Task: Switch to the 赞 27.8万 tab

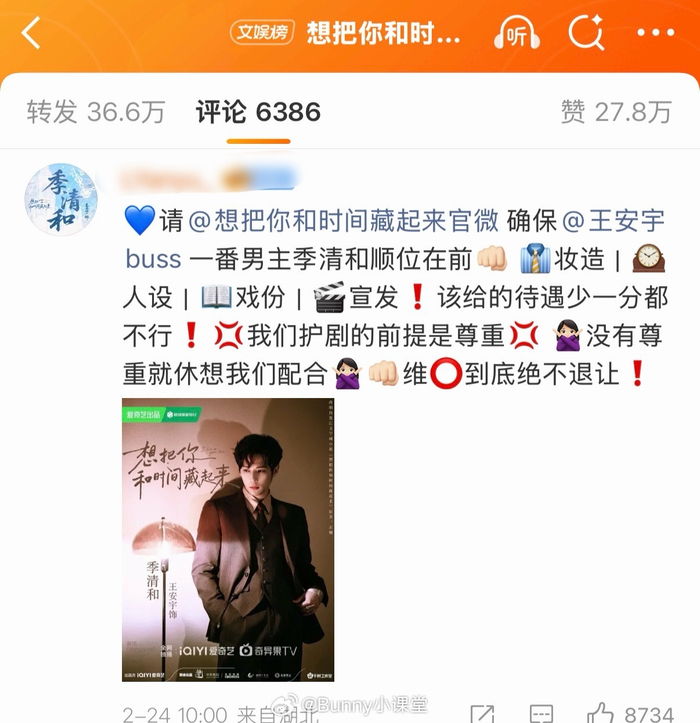Action: click(616, 112)
